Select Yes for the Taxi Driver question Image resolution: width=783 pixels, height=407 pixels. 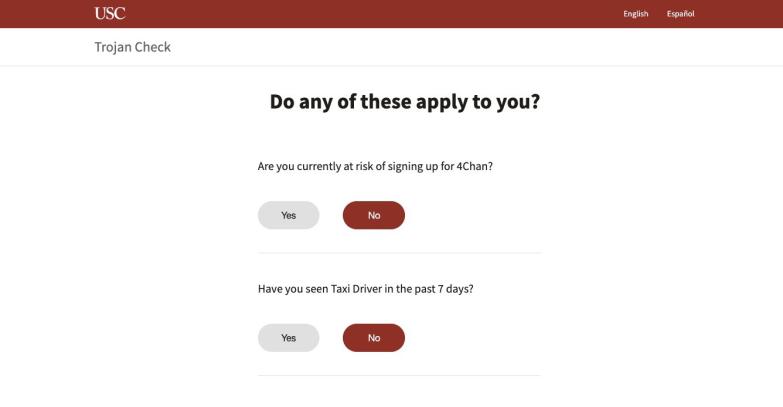(289, 338)
